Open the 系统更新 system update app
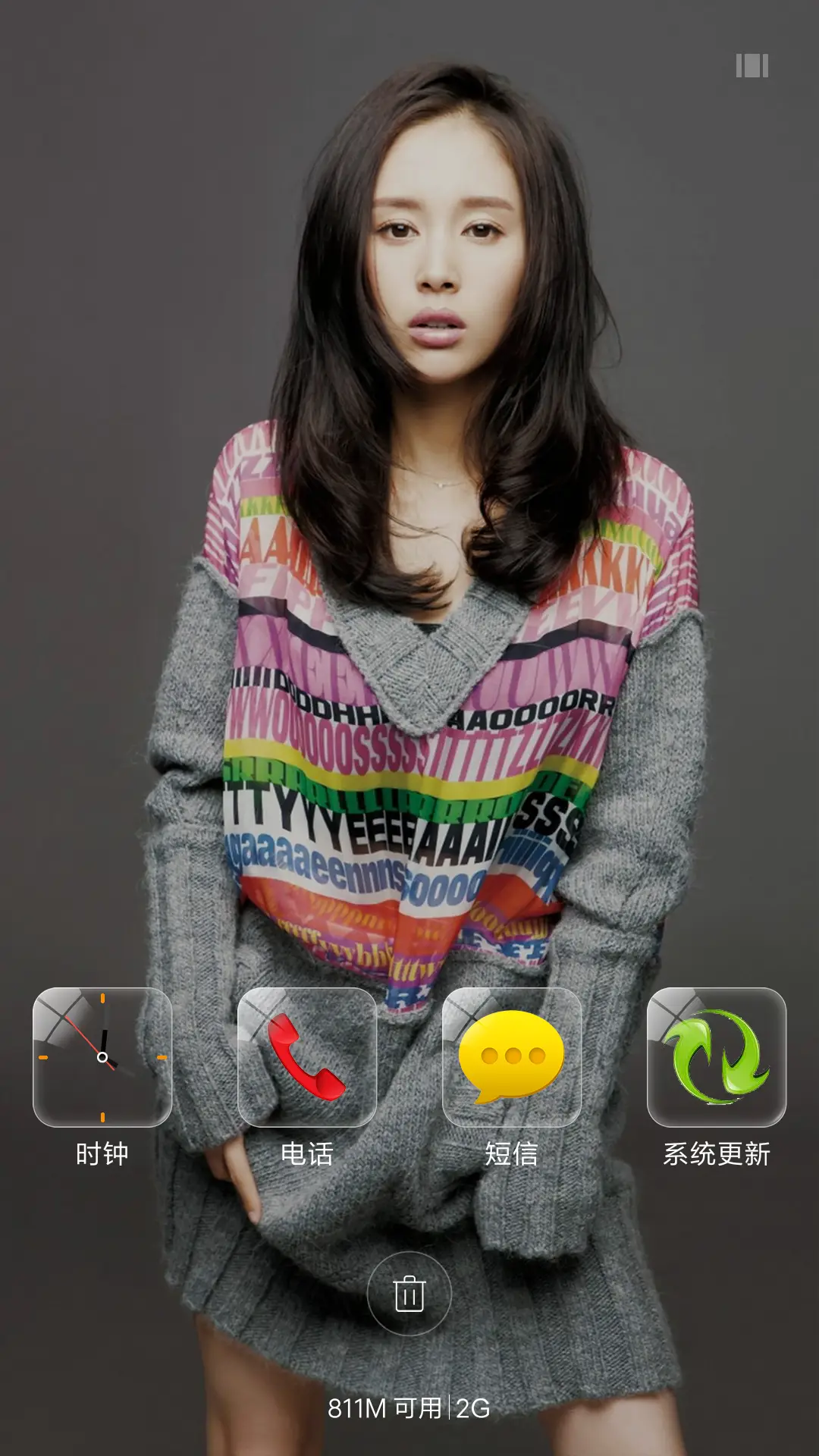 tap(717, 1057)
